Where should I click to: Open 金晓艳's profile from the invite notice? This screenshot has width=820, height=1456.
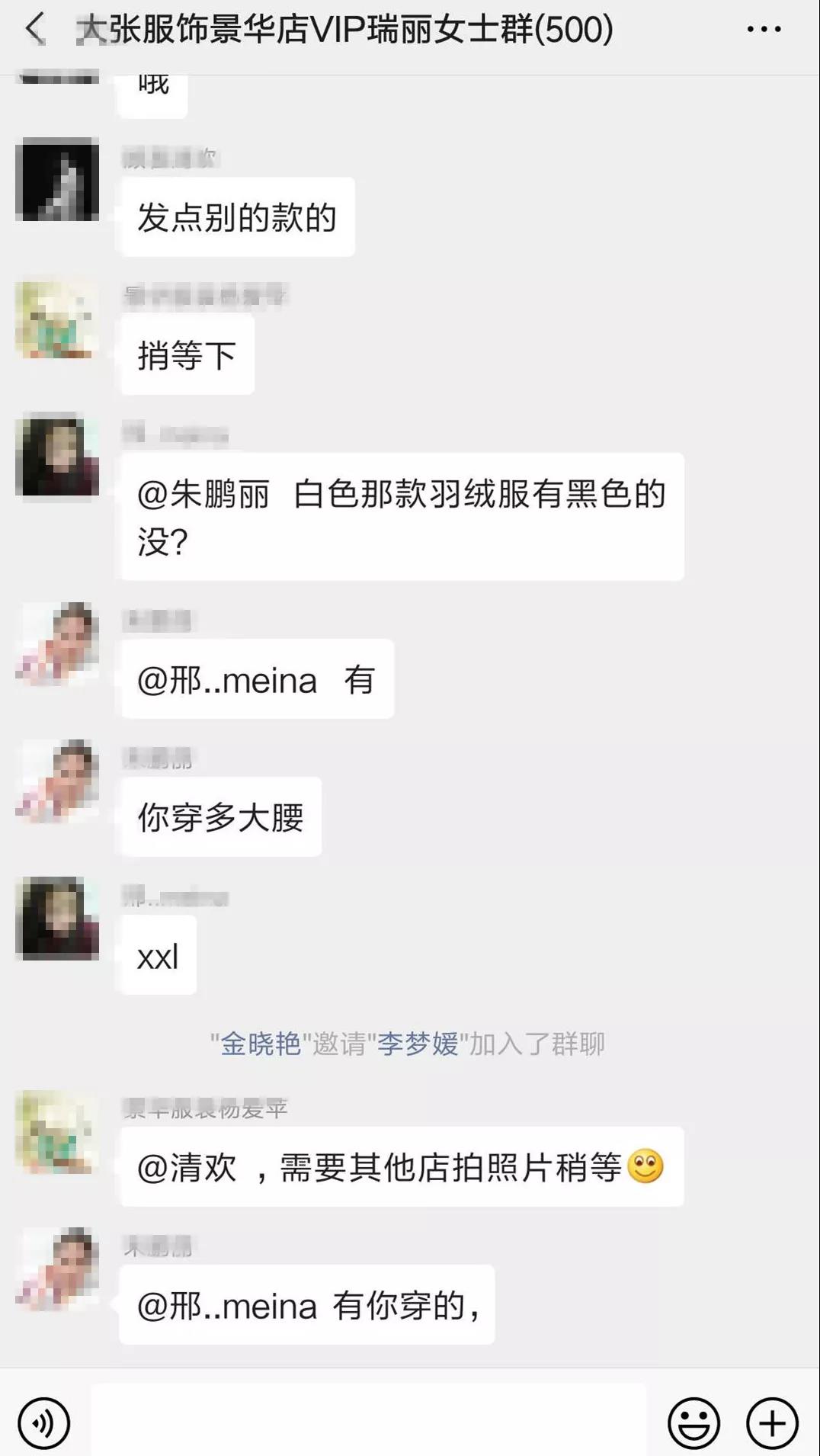tap(261, 1044)
